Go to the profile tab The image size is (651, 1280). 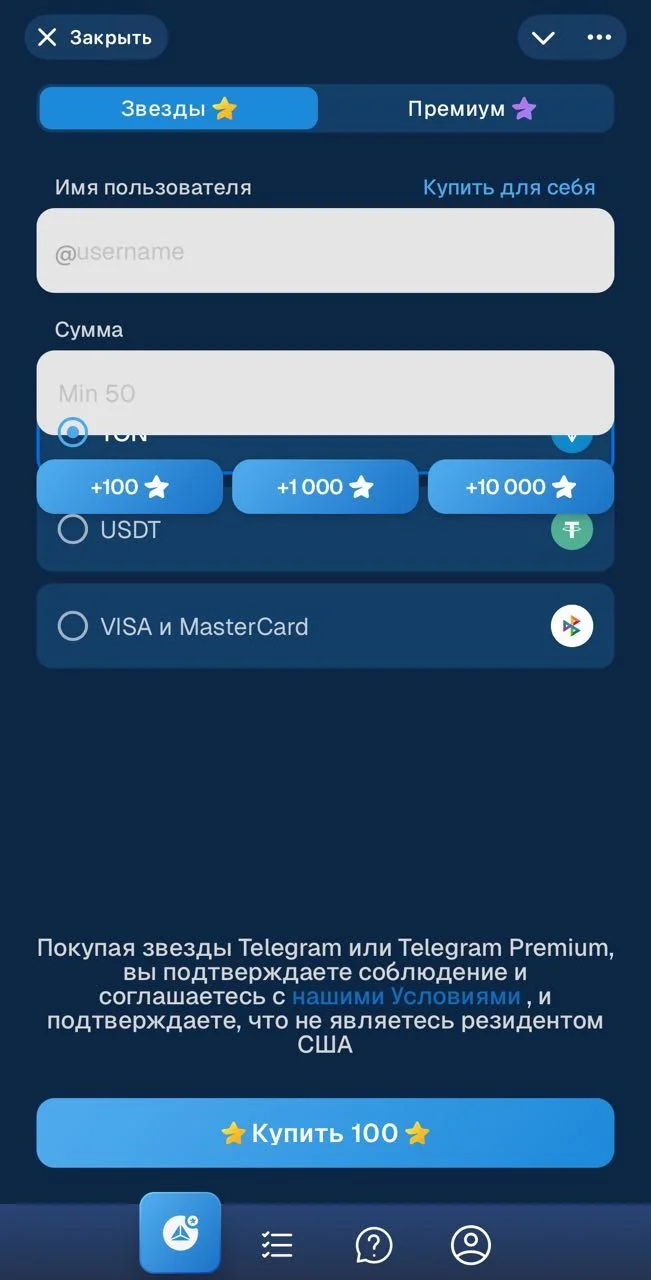point(471,1245)
